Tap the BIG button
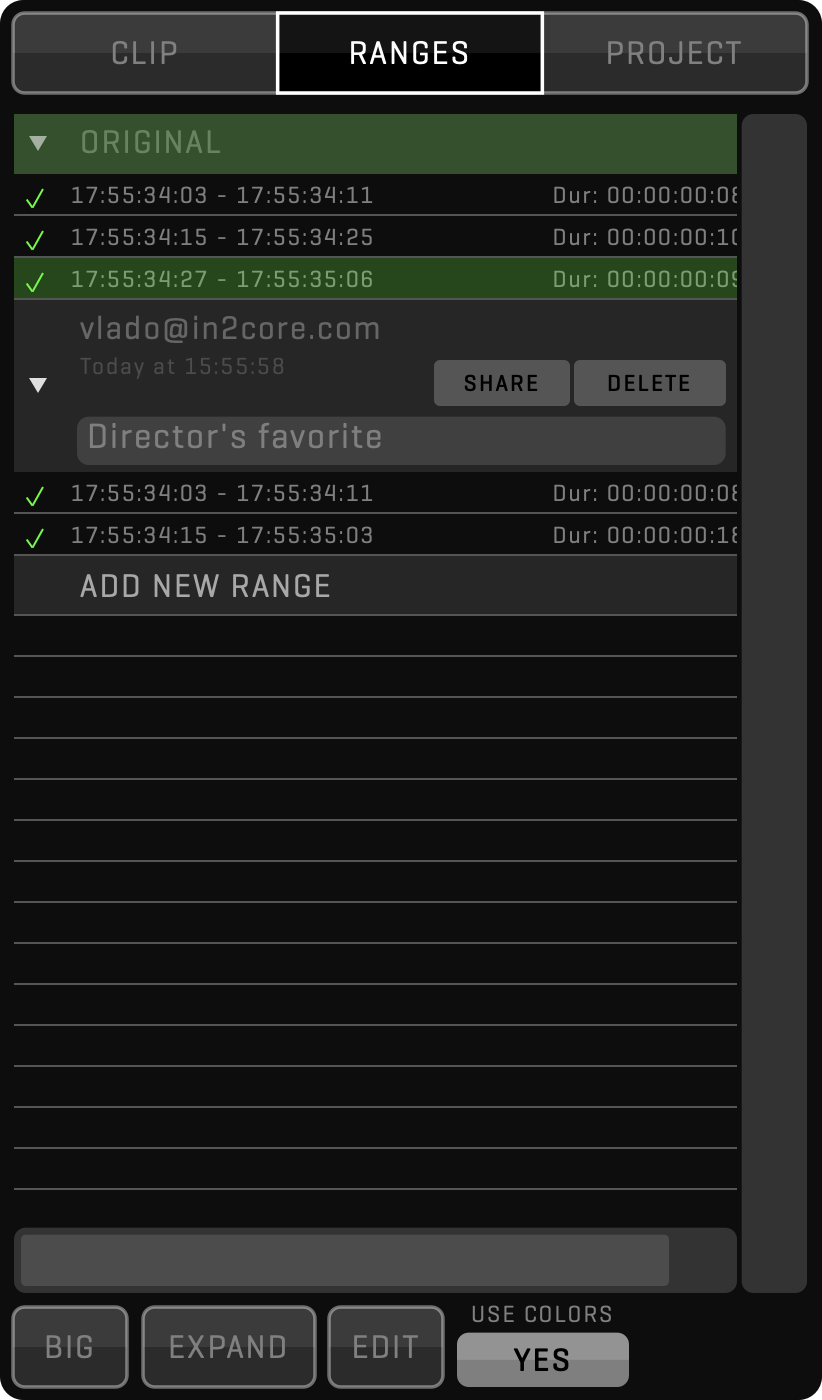The width and height of the screenshot is (822, 1400). click(x=70, y=1347)
